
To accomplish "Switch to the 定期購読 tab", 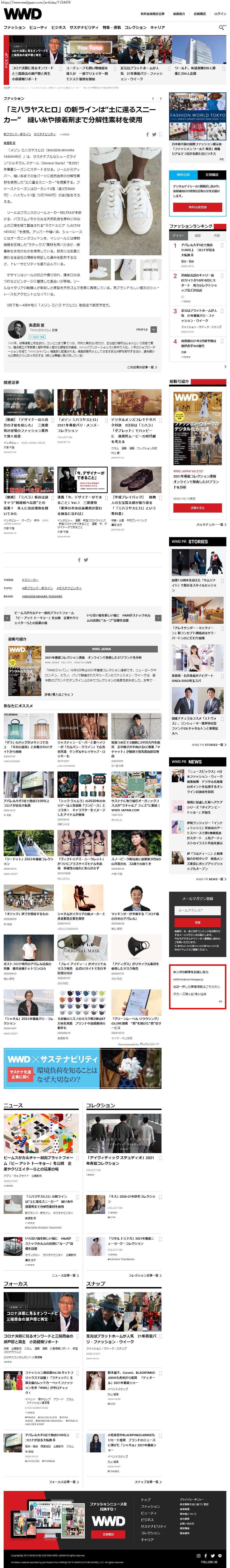I will point(212,175).
